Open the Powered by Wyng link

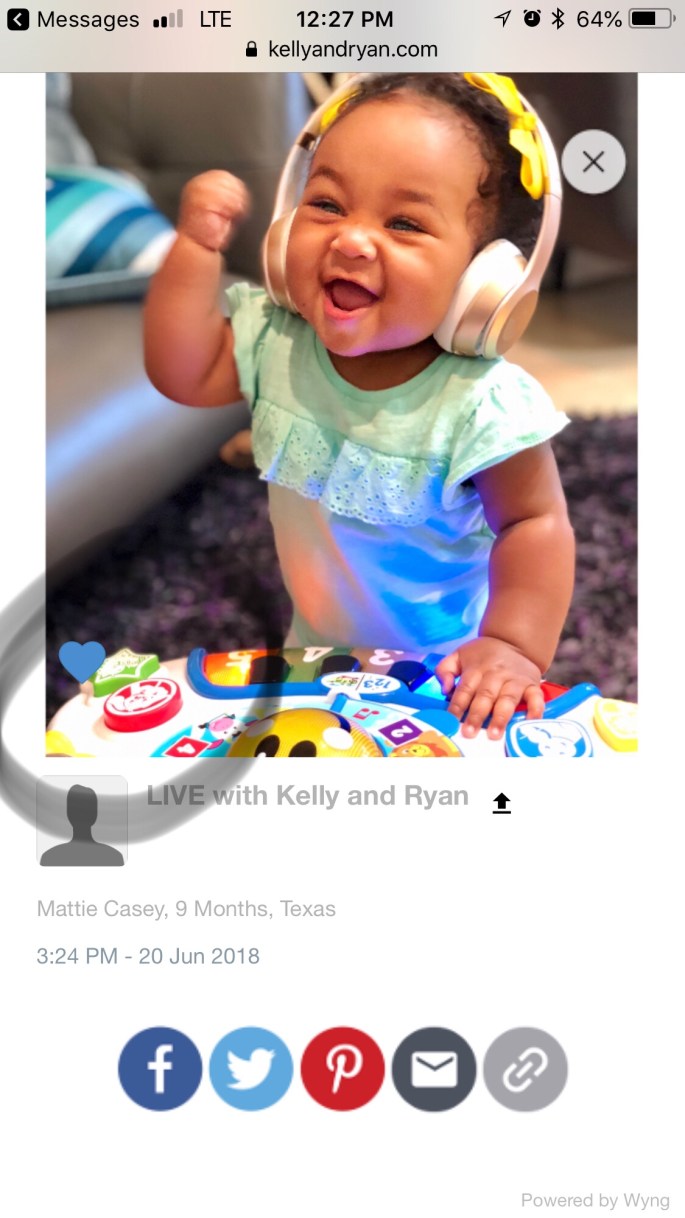point(595,1200)
